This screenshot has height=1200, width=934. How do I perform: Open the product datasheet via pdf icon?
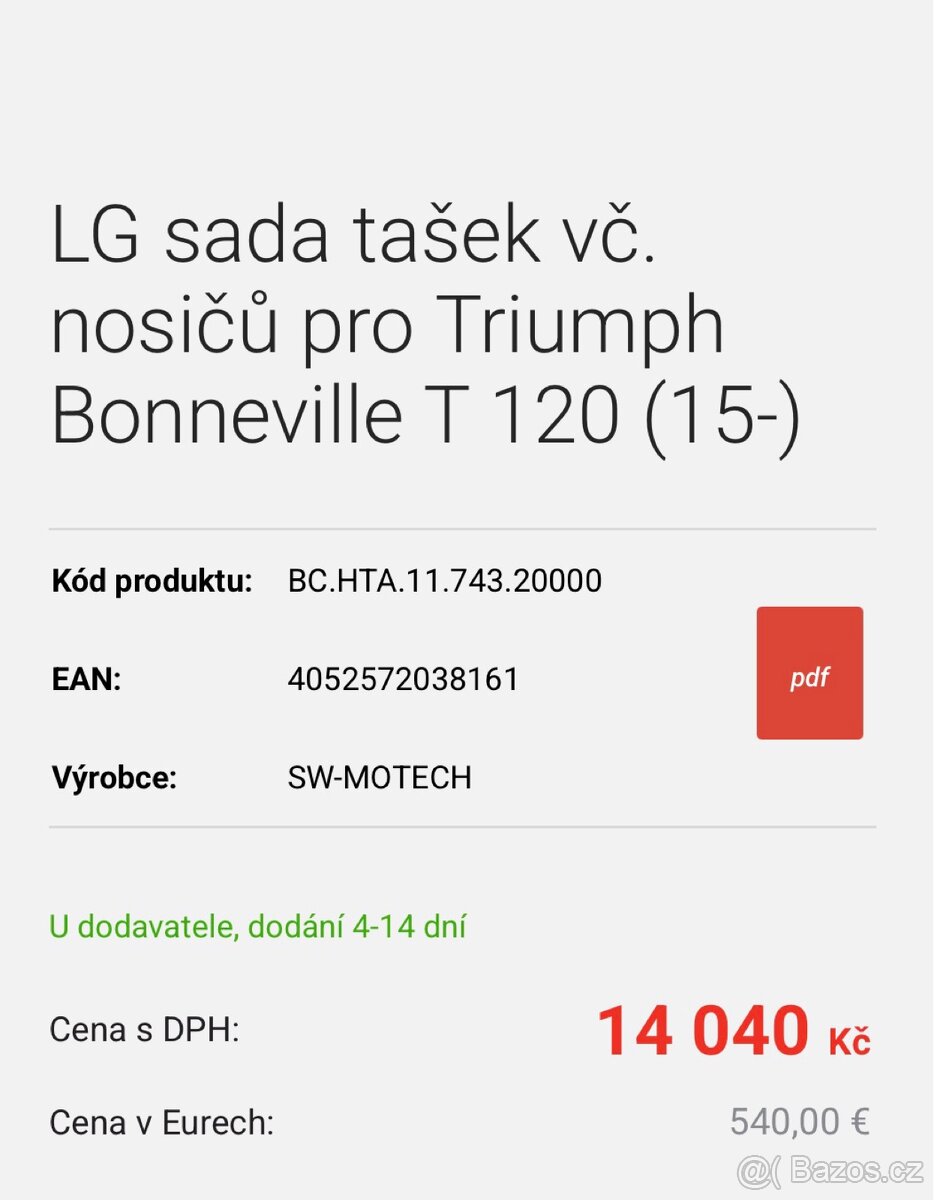[x=810, y=672]
